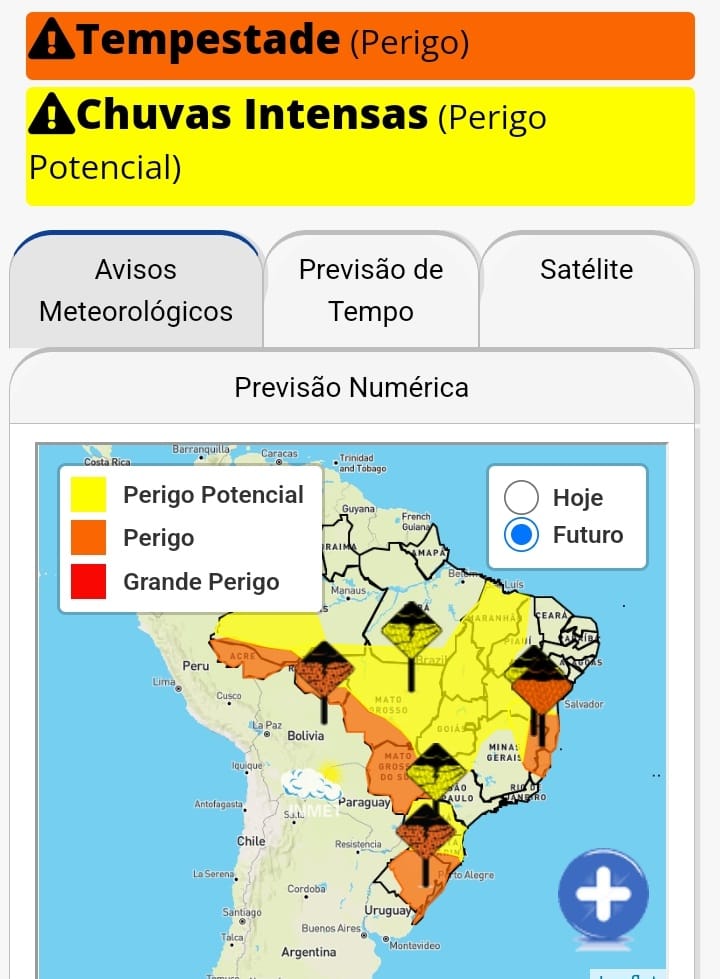720x979 pixels.
Task: Tap the blue plus floating button
Action: click(603, 893)
